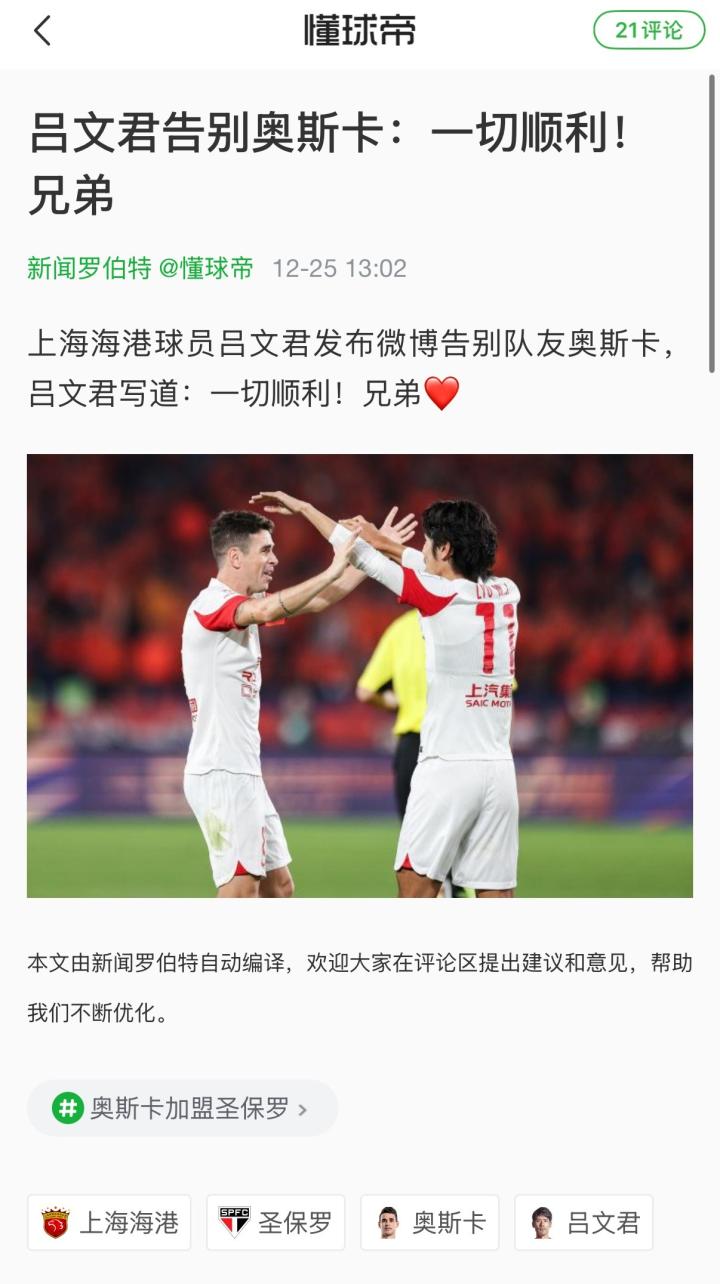Open author 新闻罗伯特 @懂球帝 profile
720x1284 pixels.
[140, 268]
